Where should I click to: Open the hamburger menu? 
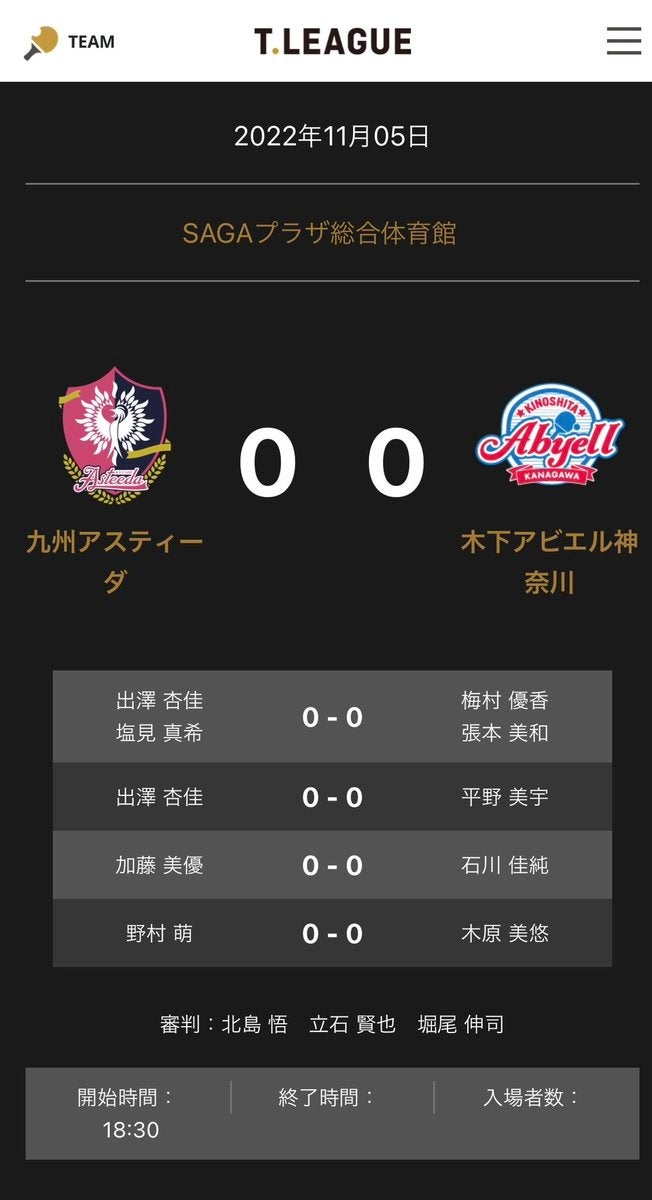pyautogui.click(x=623, y=41)
